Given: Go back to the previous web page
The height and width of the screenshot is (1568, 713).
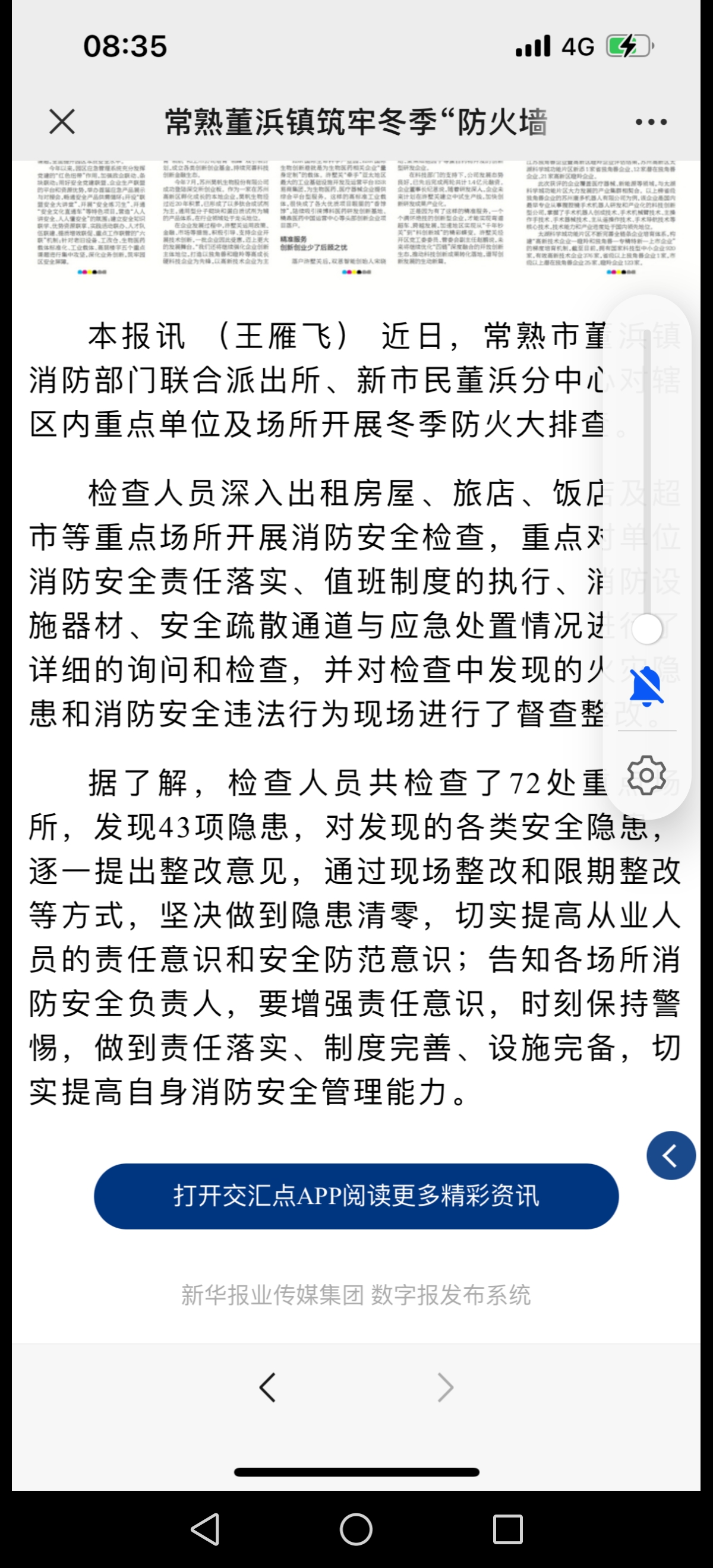Looking at the screenshot, I should (x=267, y=1388).
